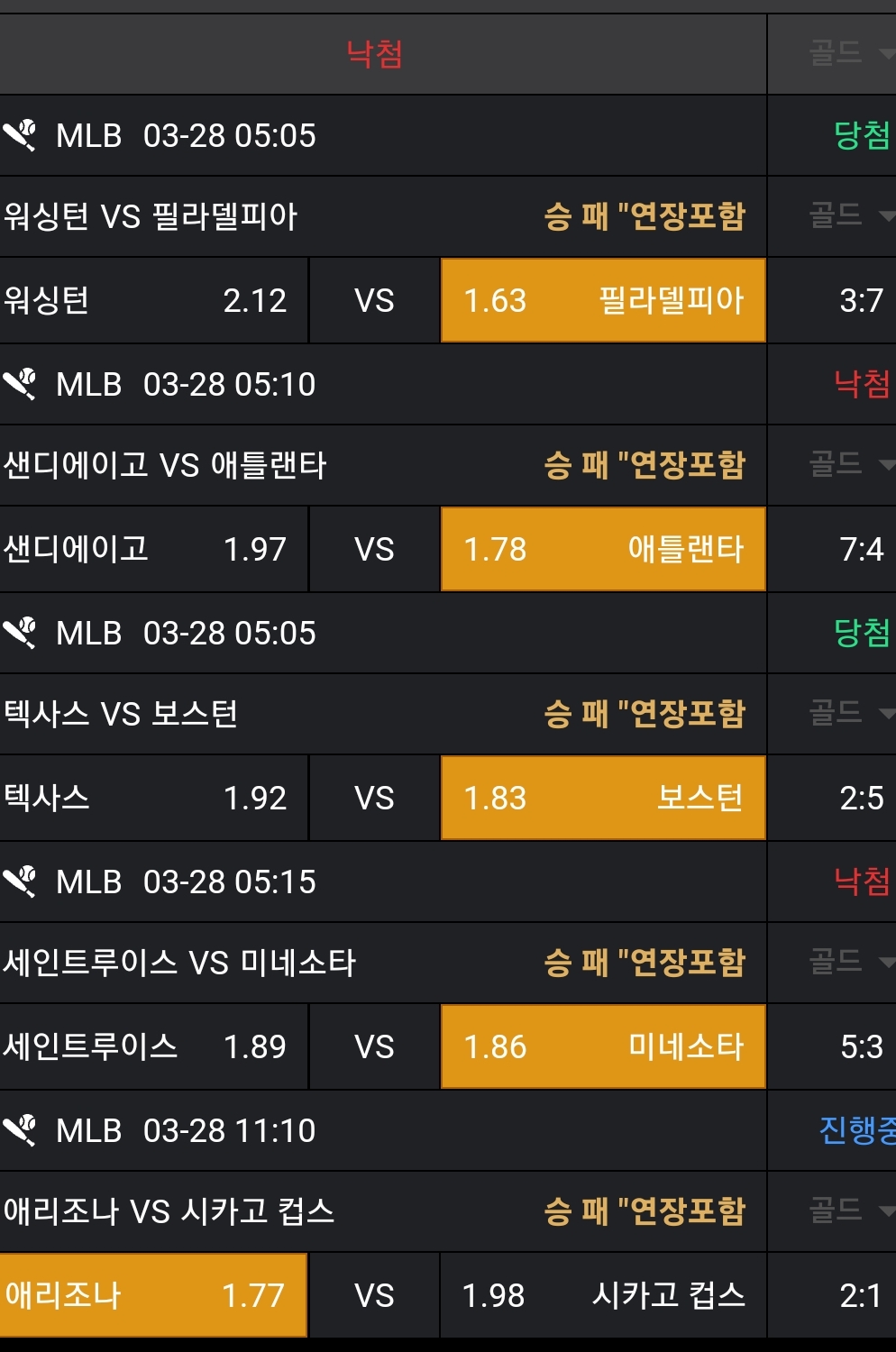Tap the 애틀랜타 1.78 odds cell
896x1352 pixels.
click(602, 550)
